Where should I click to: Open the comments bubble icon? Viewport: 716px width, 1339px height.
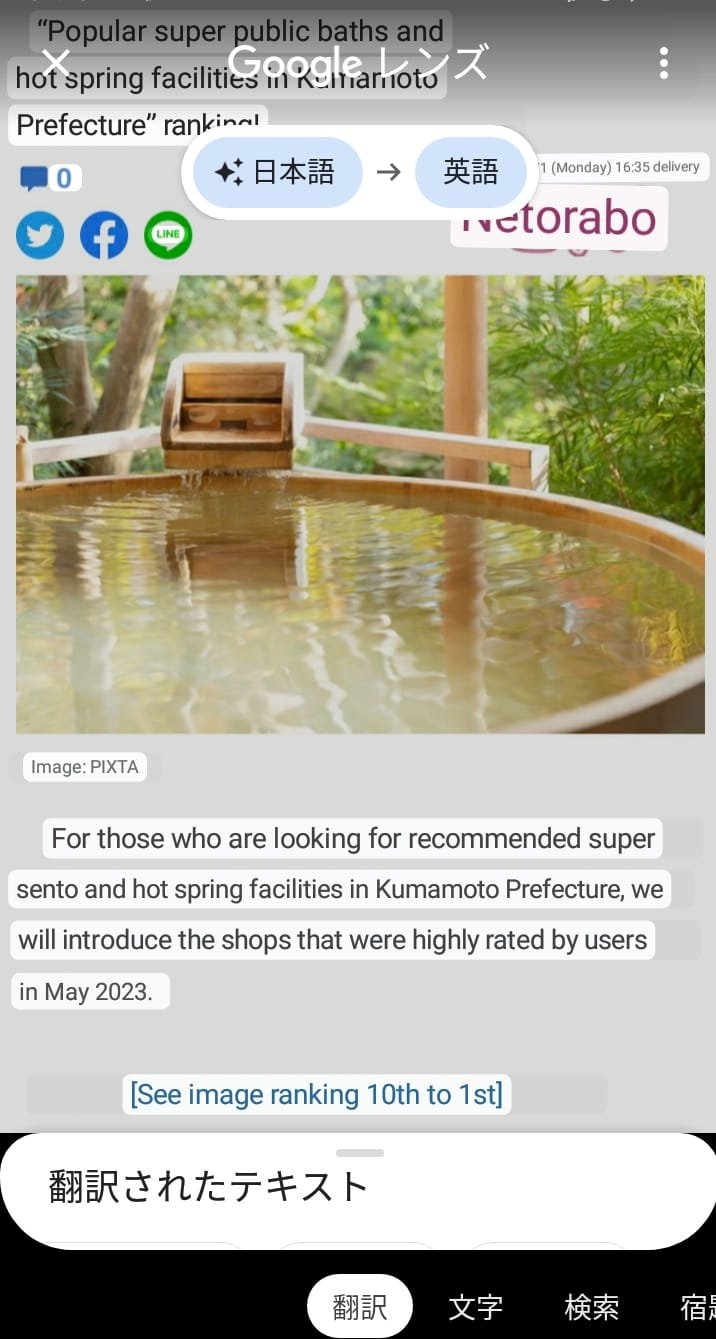[x=35, y=178]
